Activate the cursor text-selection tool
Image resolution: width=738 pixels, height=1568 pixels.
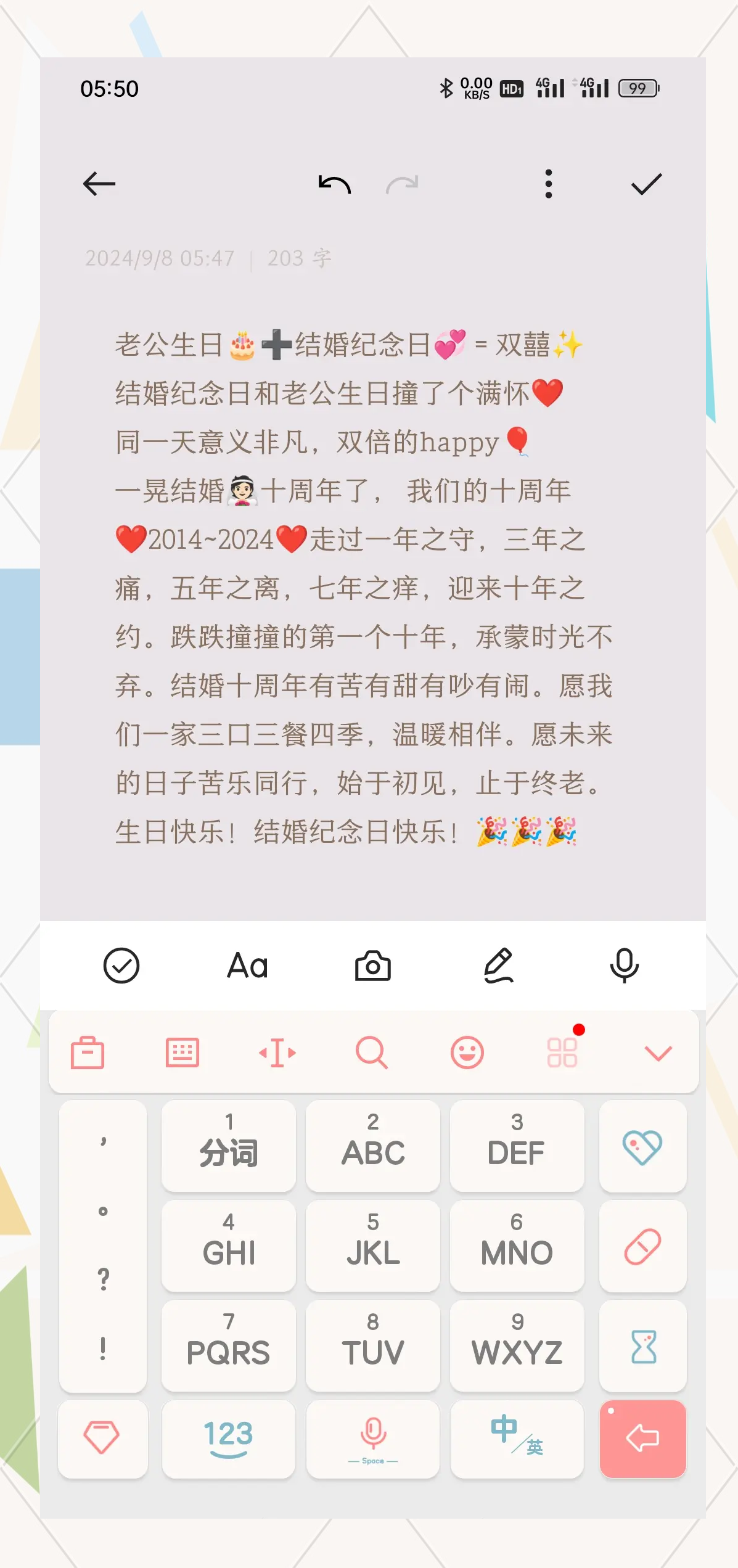coord(277,1053)
